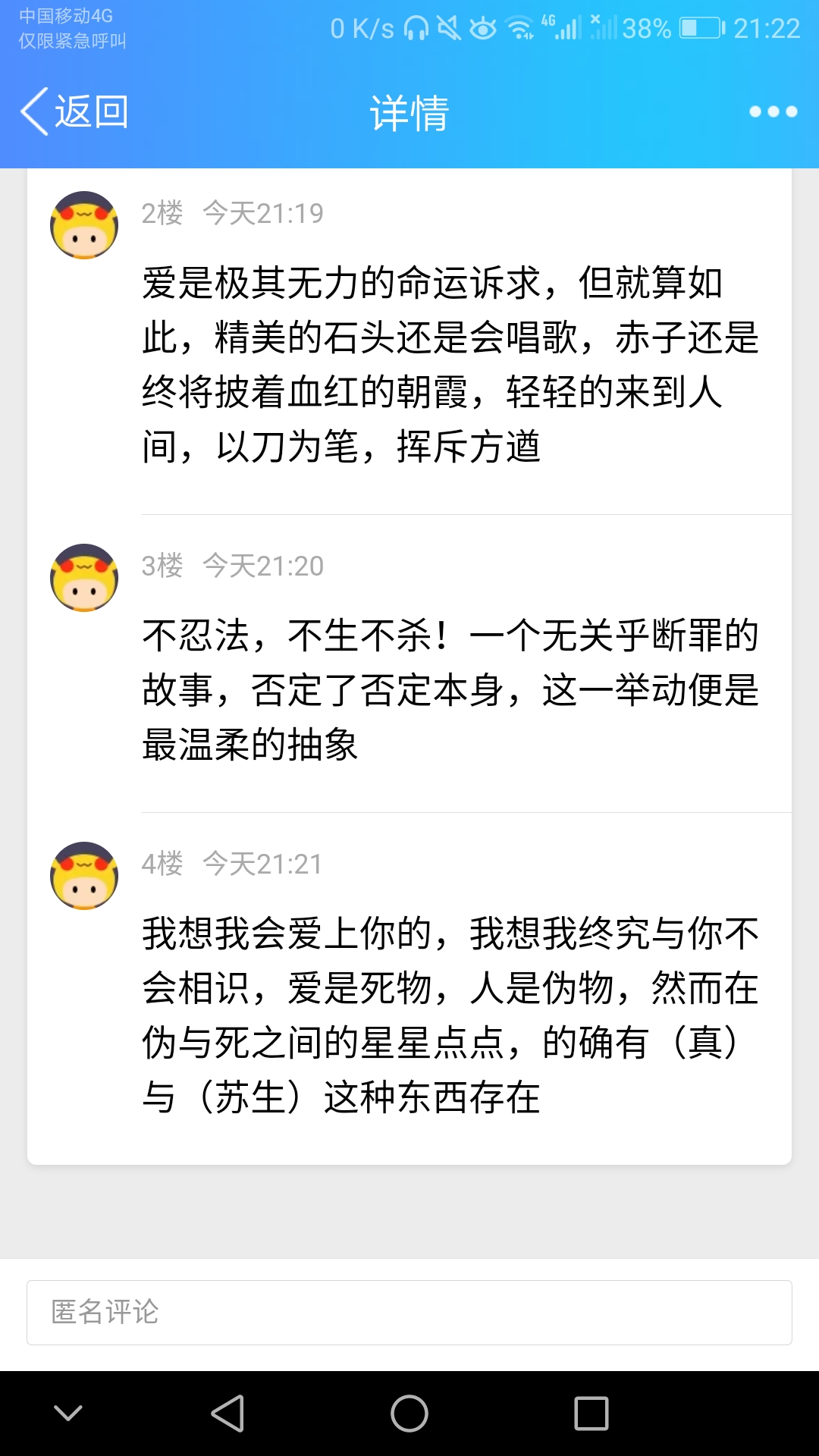View the 3楼 commenter's avatar profile
The width and height of the screenshot is (819, 1456).
[x=84, y=578]
